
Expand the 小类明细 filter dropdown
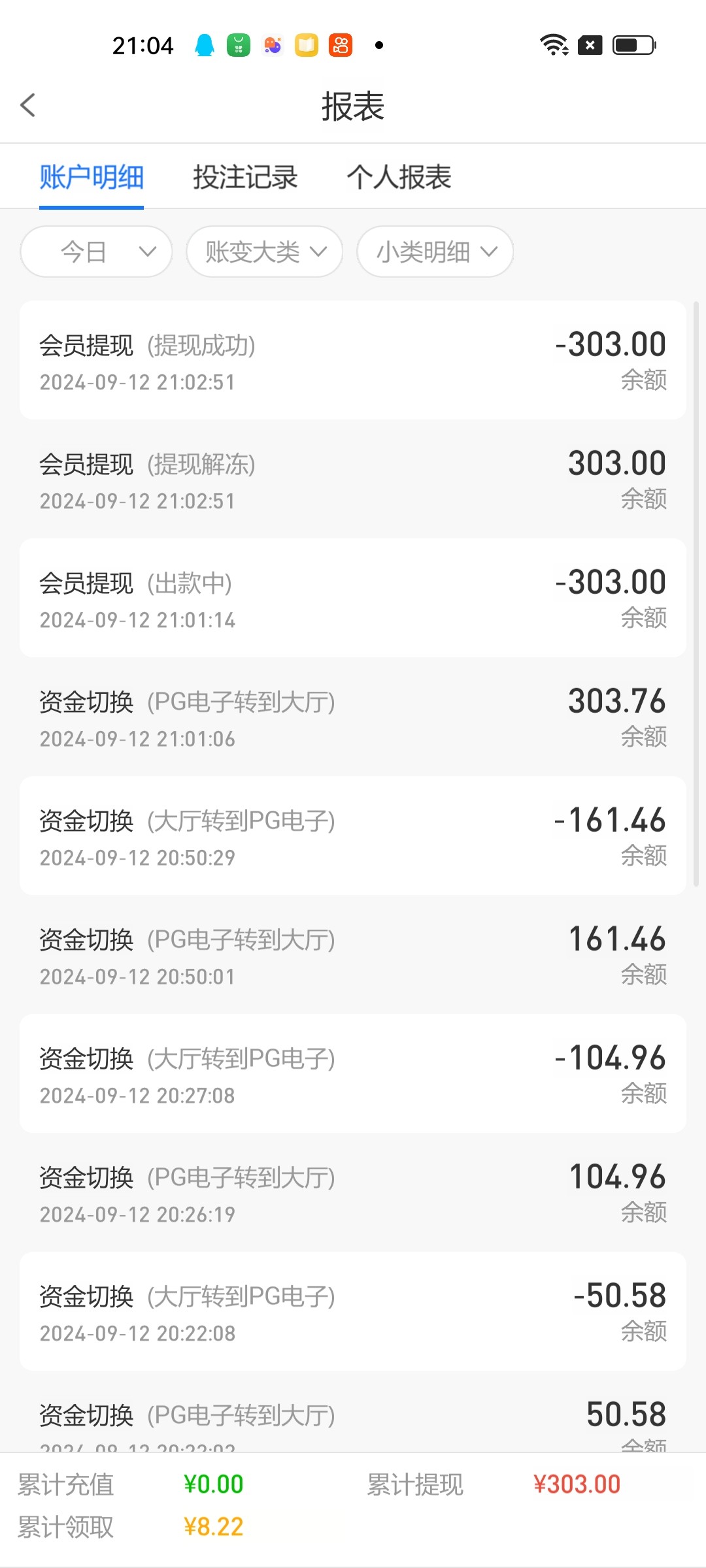coord(435,252)
